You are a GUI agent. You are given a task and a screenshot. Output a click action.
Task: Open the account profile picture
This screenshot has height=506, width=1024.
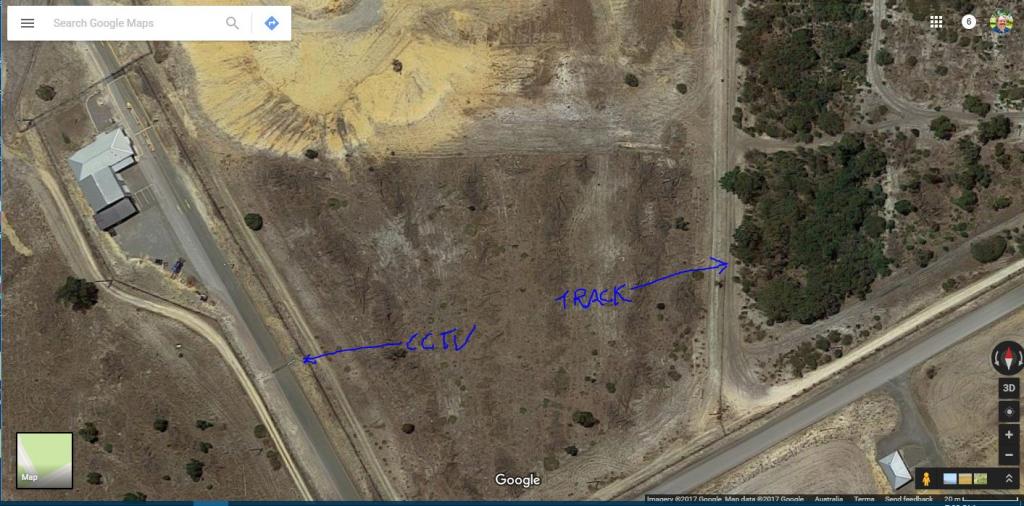click(x=1001, y=21)
